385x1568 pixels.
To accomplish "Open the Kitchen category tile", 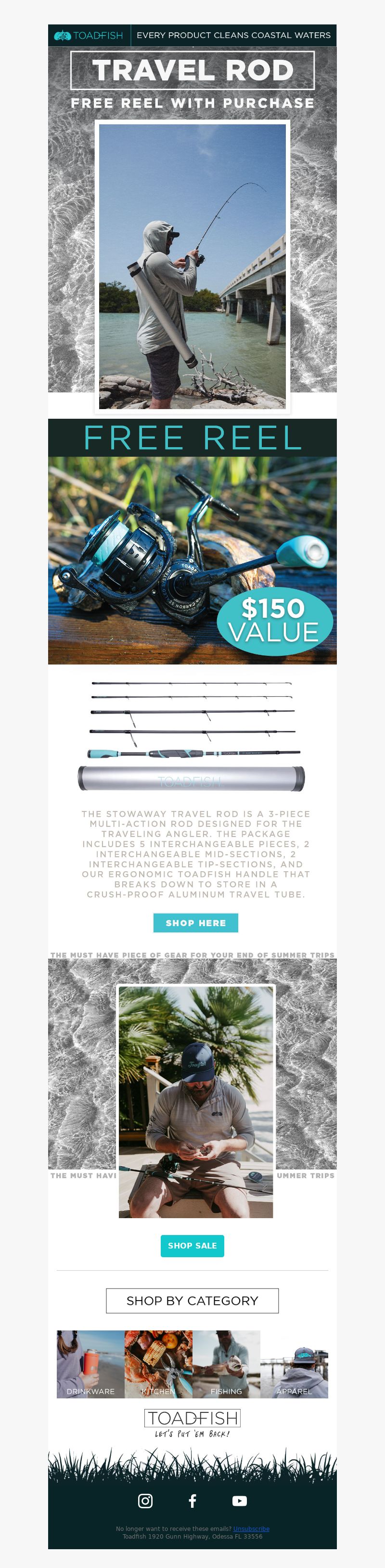I will tap(158, 1364).
